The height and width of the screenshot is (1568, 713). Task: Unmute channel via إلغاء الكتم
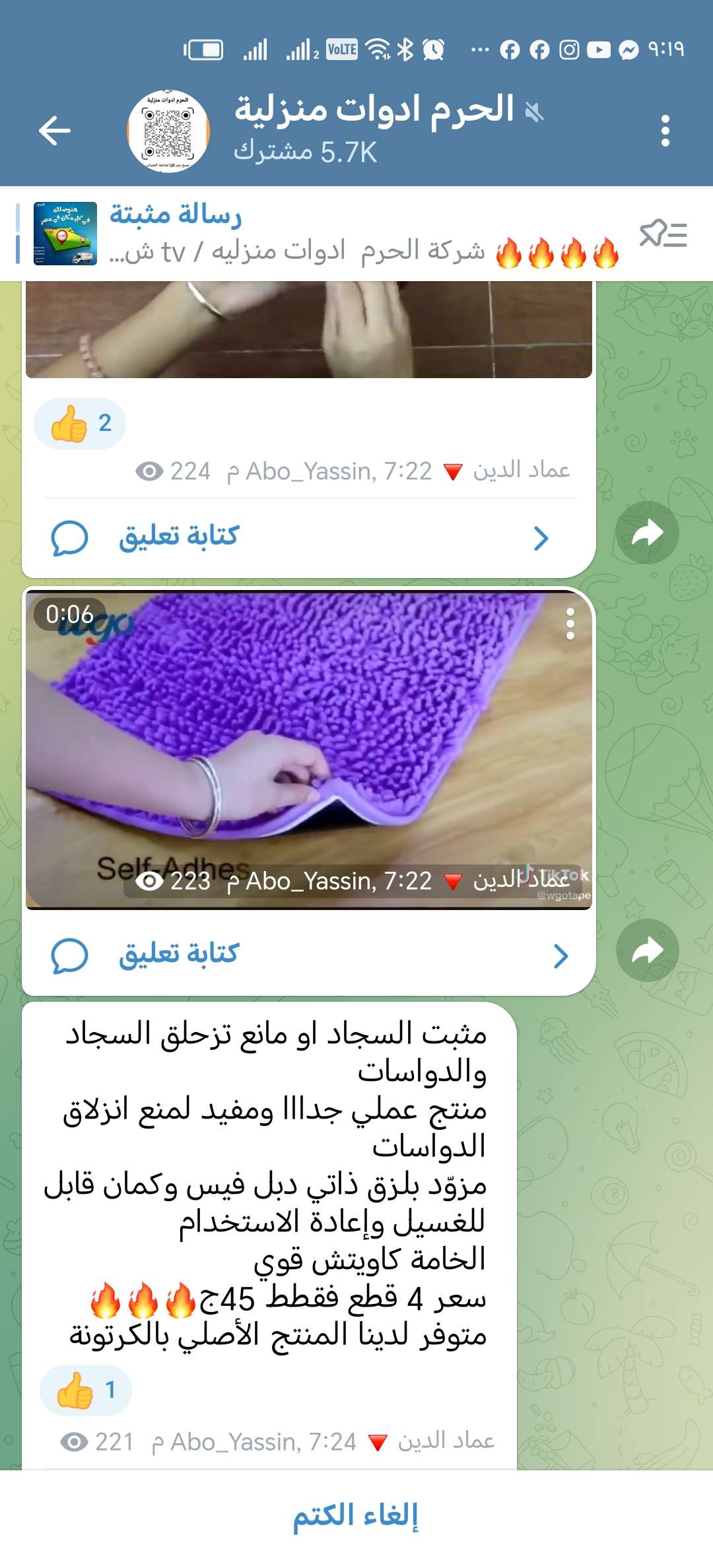click(356, 1516)
